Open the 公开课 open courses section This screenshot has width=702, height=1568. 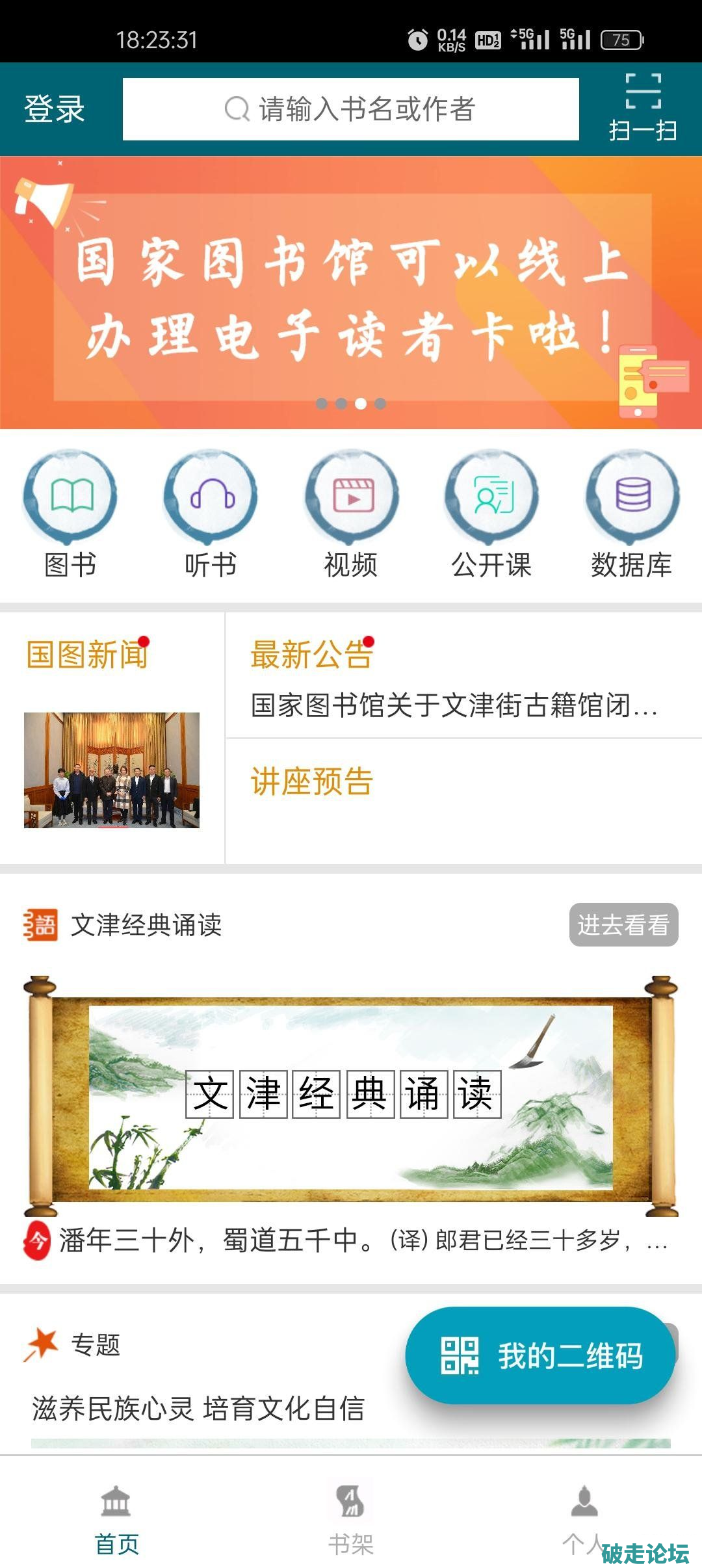[491, 514]
